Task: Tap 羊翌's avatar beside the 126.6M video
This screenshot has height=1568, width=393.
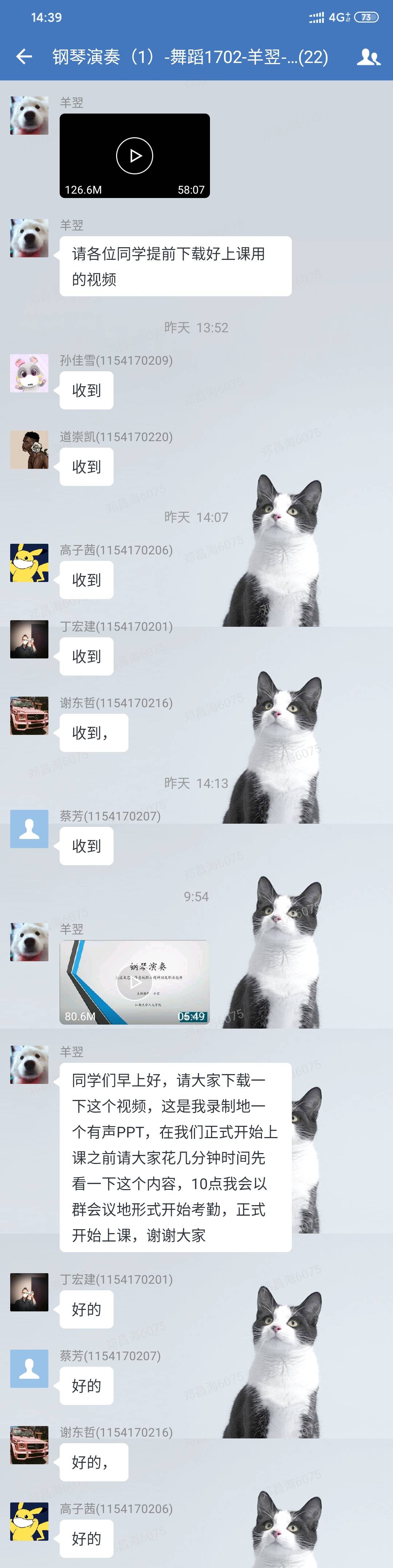Action: (29, 116)
